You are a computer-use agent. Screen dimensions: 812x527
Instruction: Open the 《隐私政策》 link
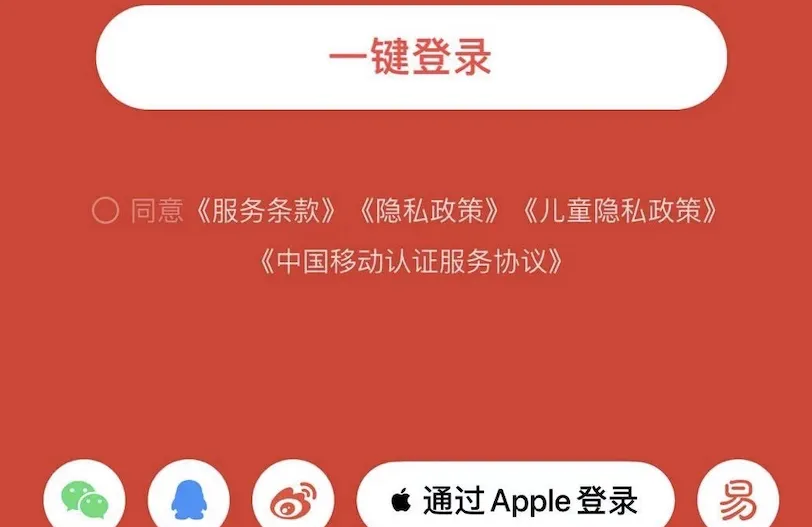[430, 211]
